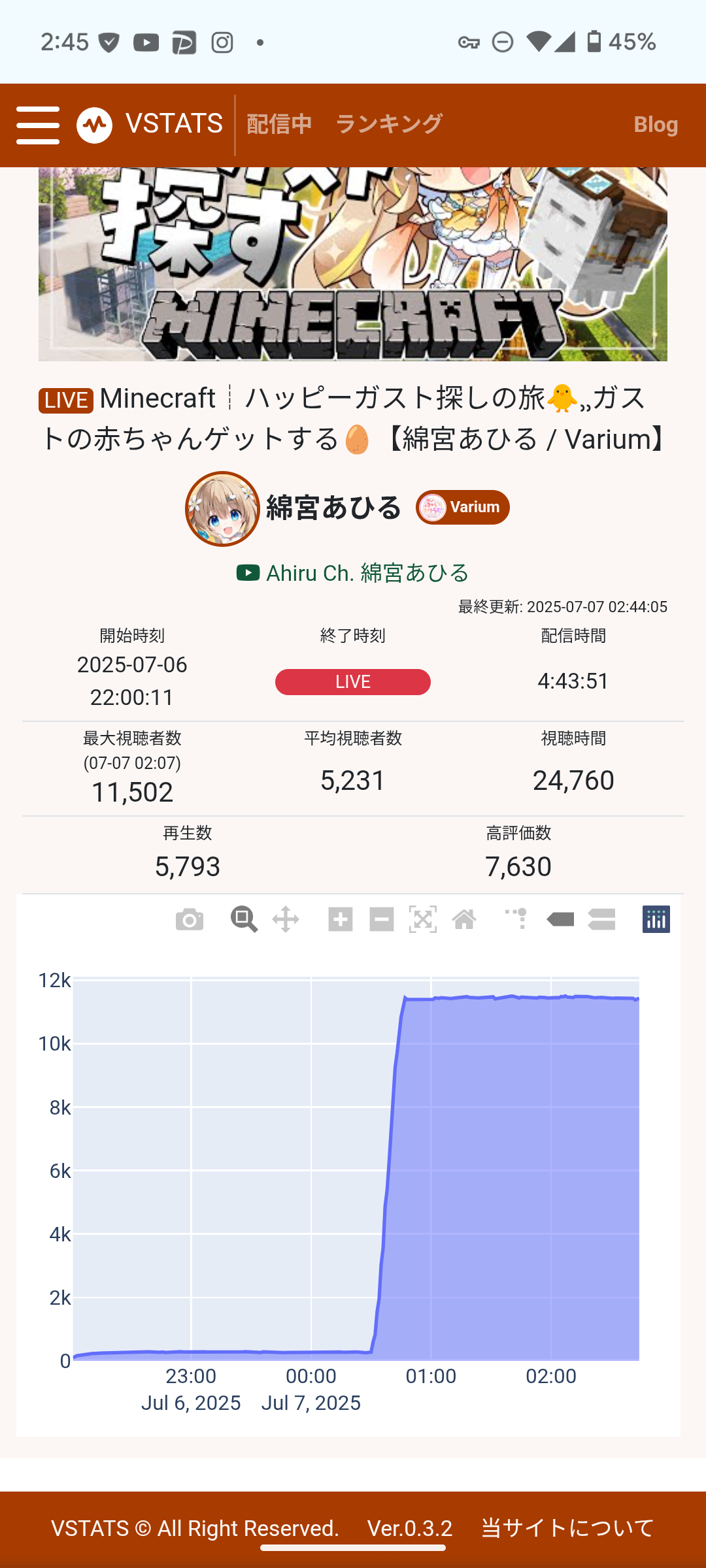
Task: Compare data on hover
Action: click(x=601, y=920)
